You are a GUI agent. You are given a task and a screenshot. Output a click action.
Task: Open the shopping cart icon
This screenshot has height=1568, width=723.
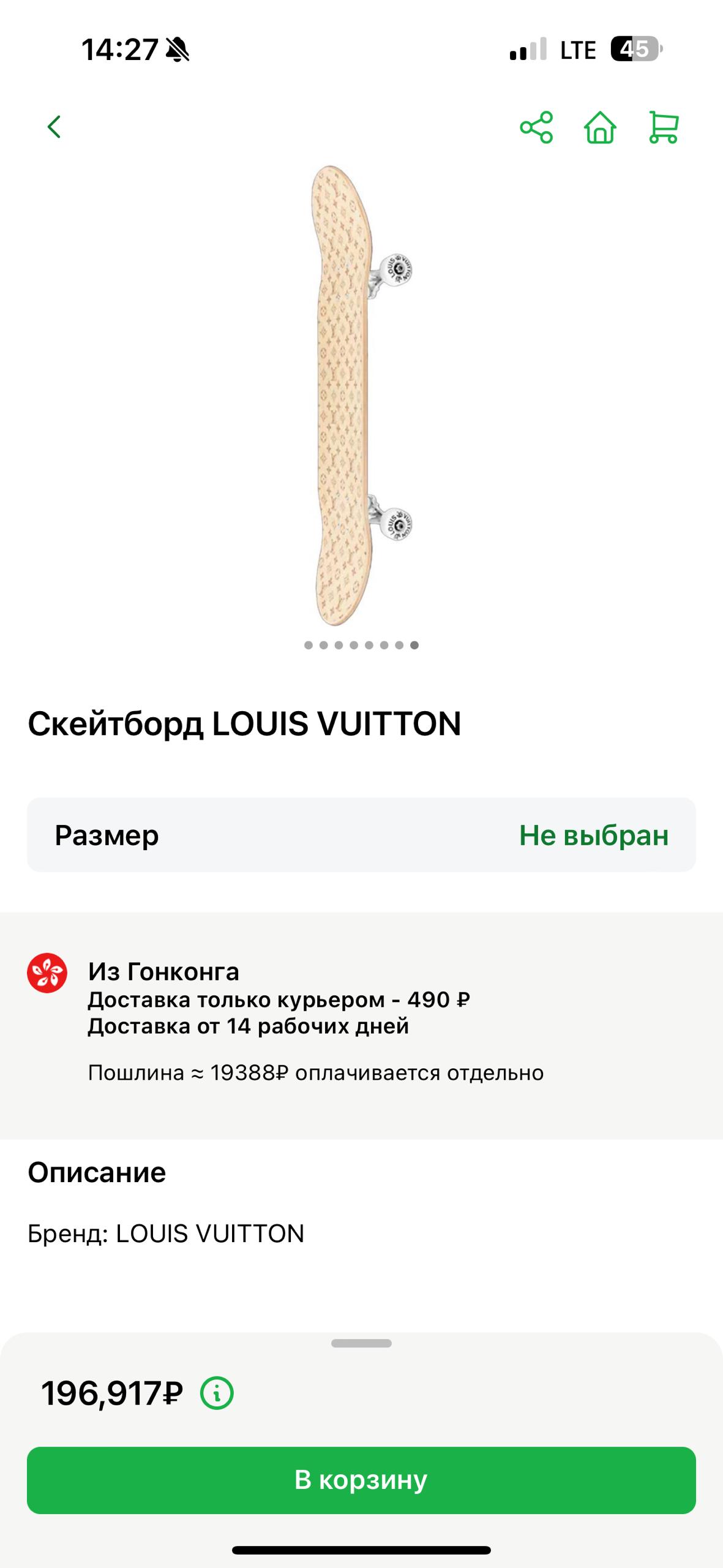pyautogui.click(x=664, y=127)
